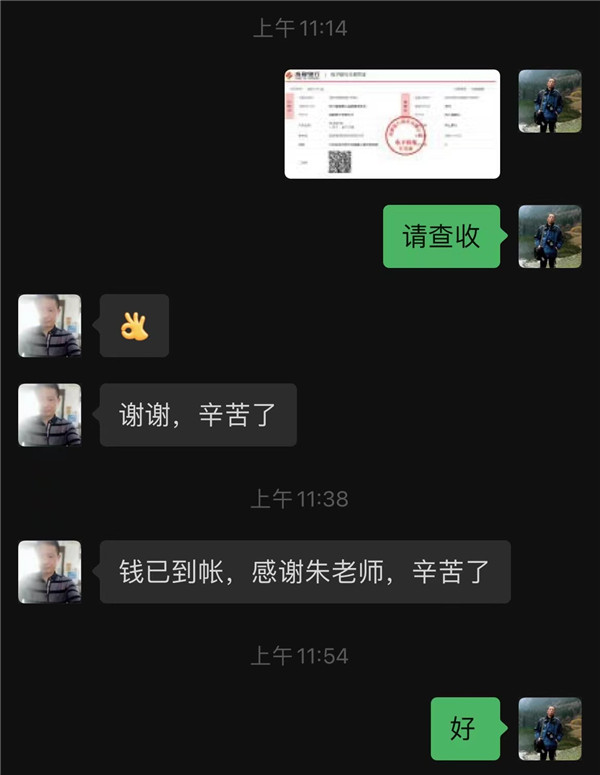Tap own avatar next to 好 message
Image resolution: width=600 pixels, height=775 pixels.
coord(549,729)
